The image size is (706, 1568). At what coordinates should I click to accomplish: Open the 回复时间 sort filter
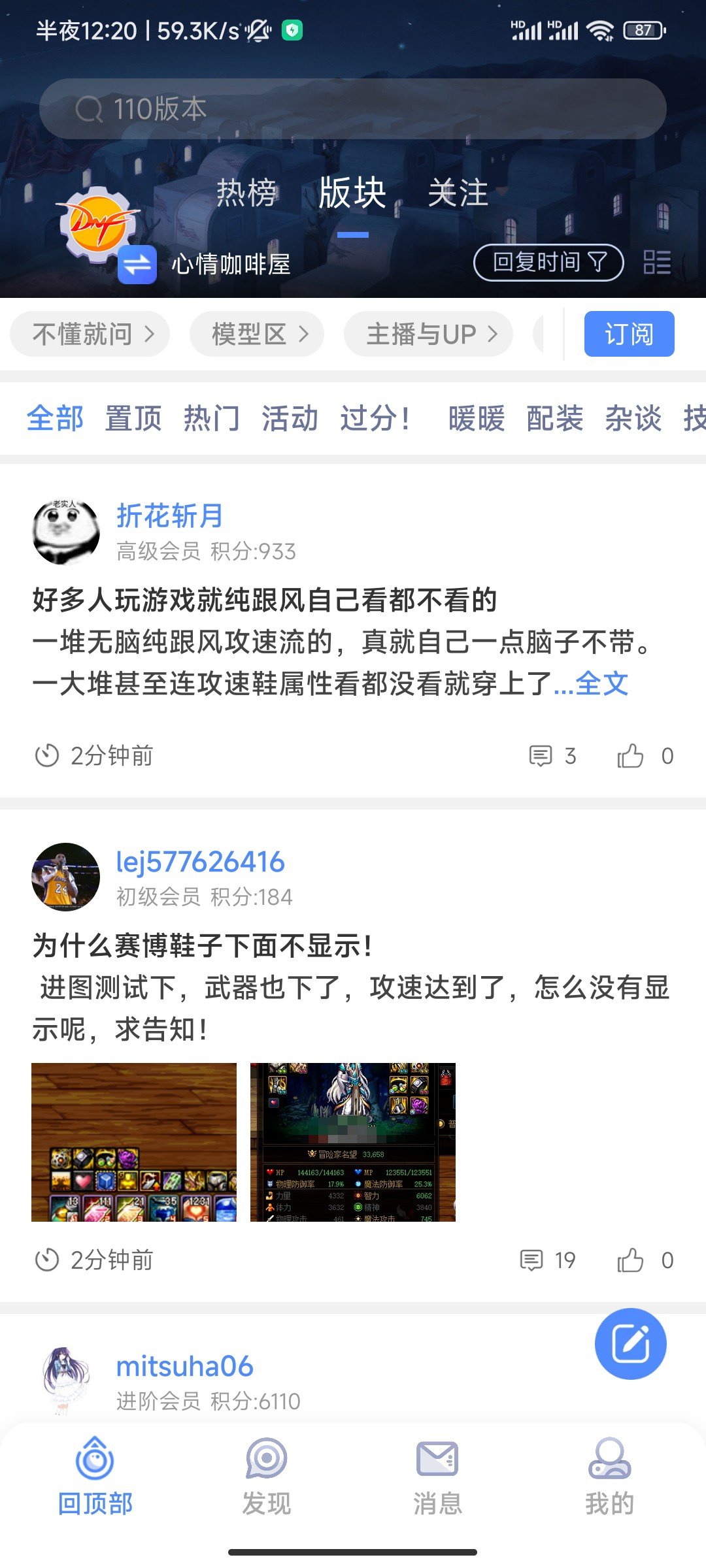[x=548, y=263]
